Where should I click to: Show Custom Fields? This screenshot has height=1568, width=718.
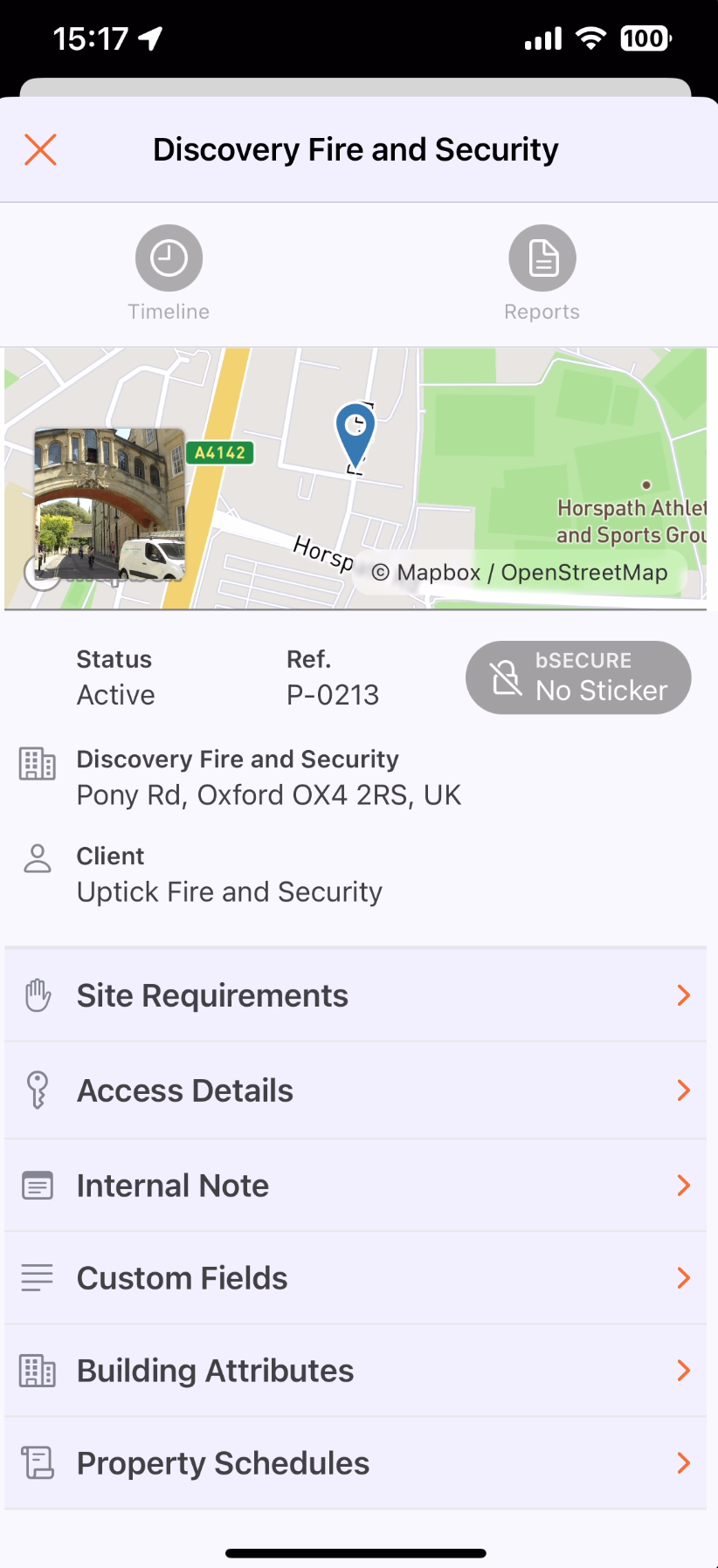point(356,1278)
